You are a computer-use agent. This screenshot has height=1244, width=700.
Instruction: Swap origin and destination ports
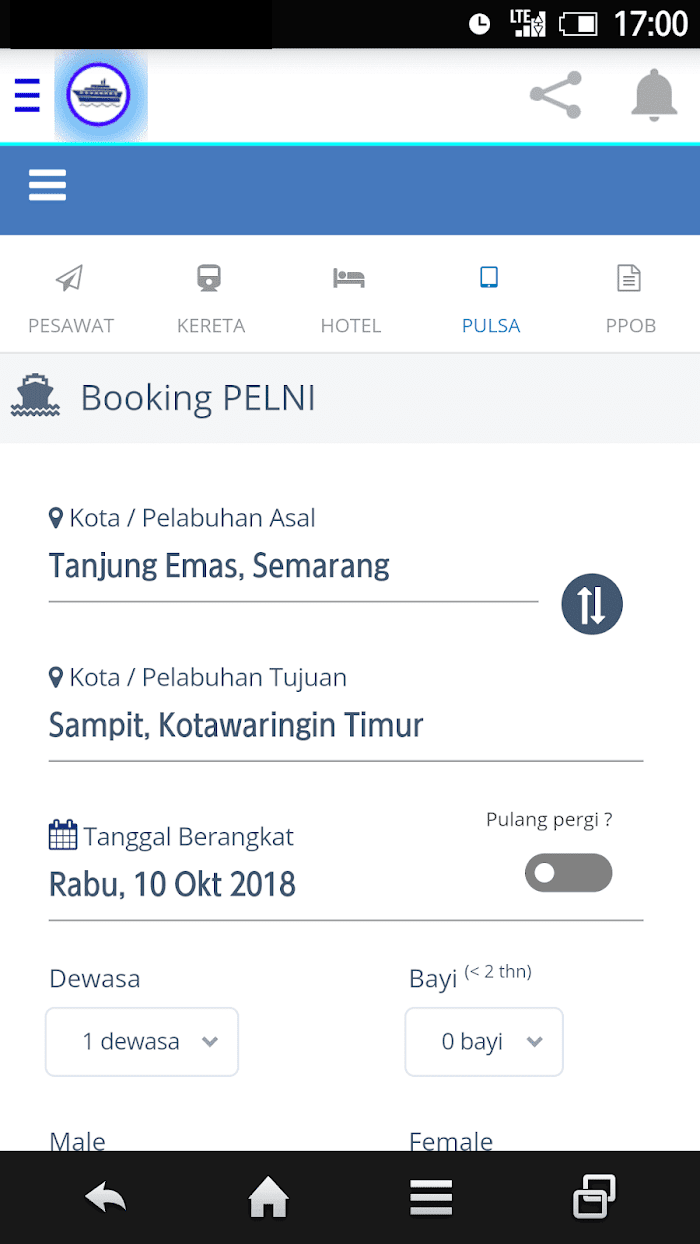[x=592, y=604]
